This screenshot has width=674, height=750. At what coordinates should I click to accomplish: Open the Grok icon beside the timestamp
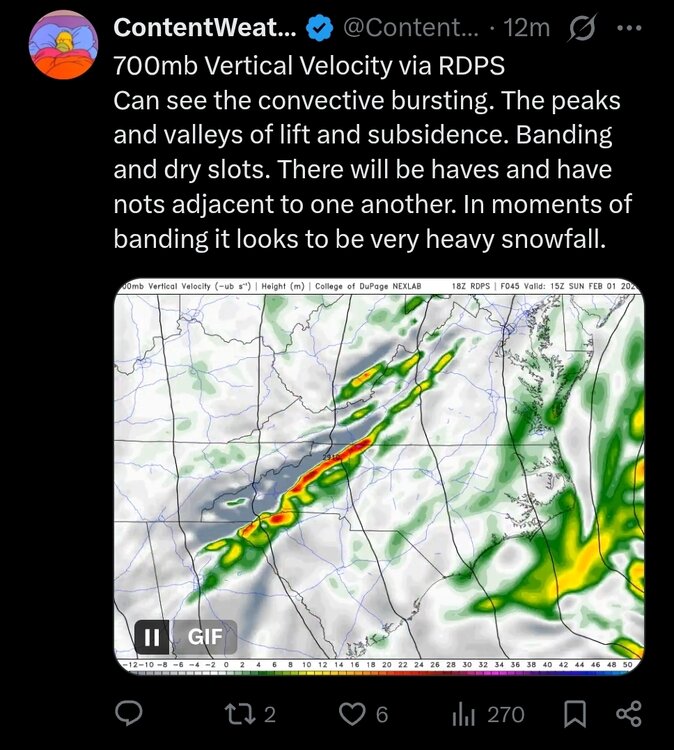coord(577,30)
